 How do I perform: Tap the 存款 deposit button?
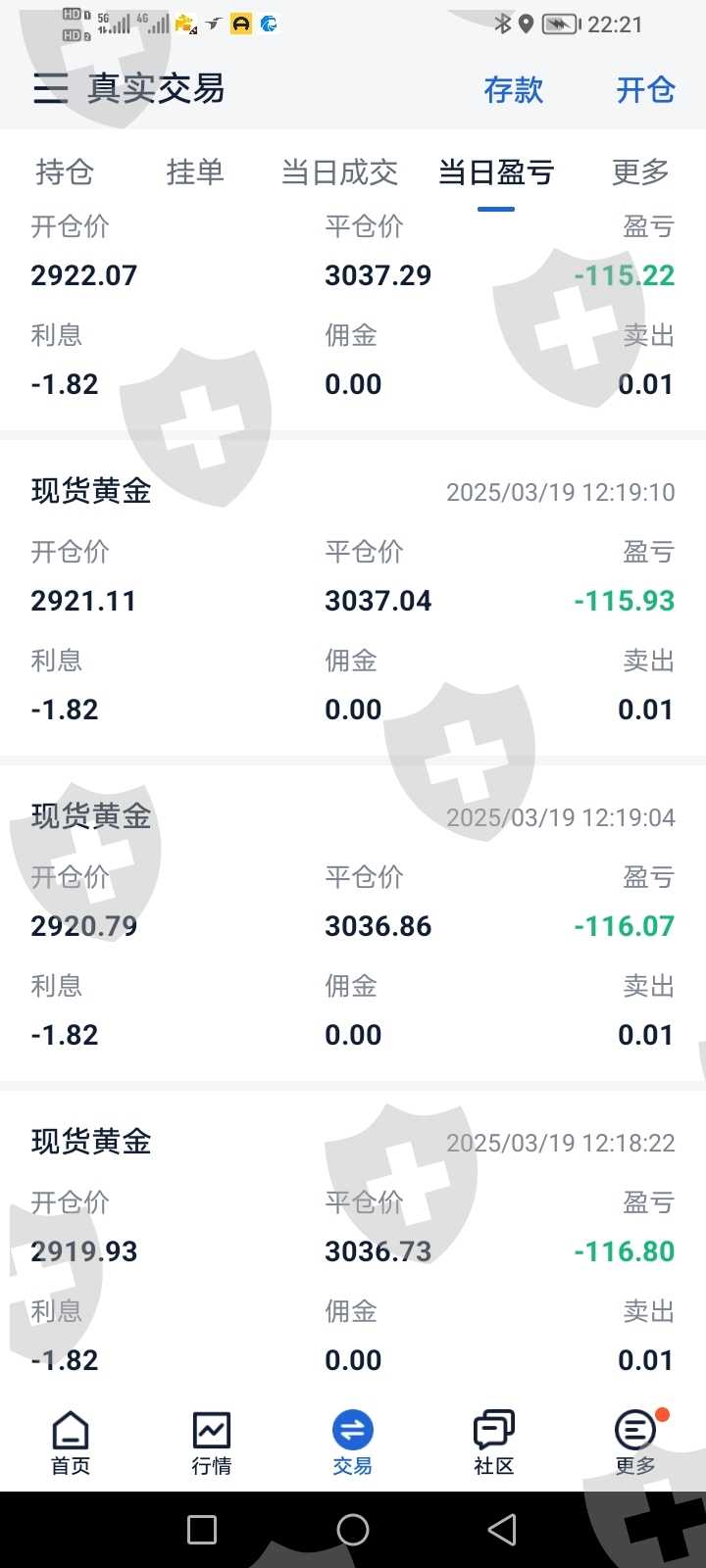click(x=513, y=90)
